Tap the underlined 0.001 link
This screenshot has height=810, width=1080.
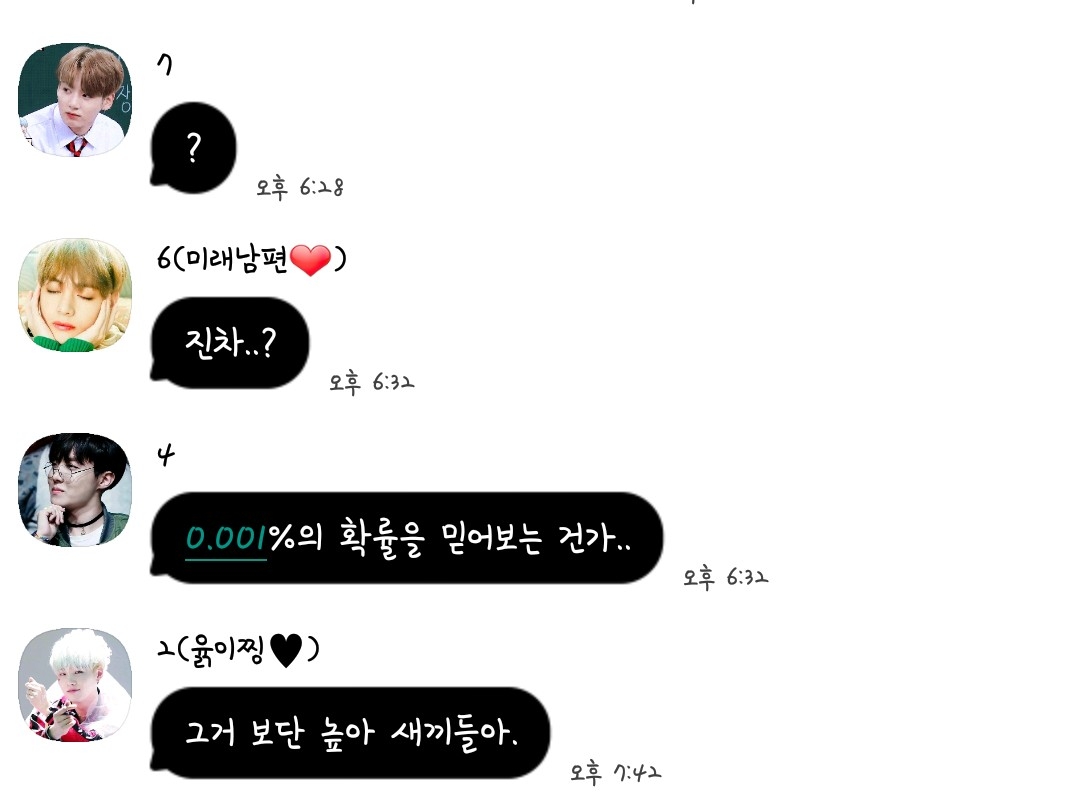tap(226, 540)
